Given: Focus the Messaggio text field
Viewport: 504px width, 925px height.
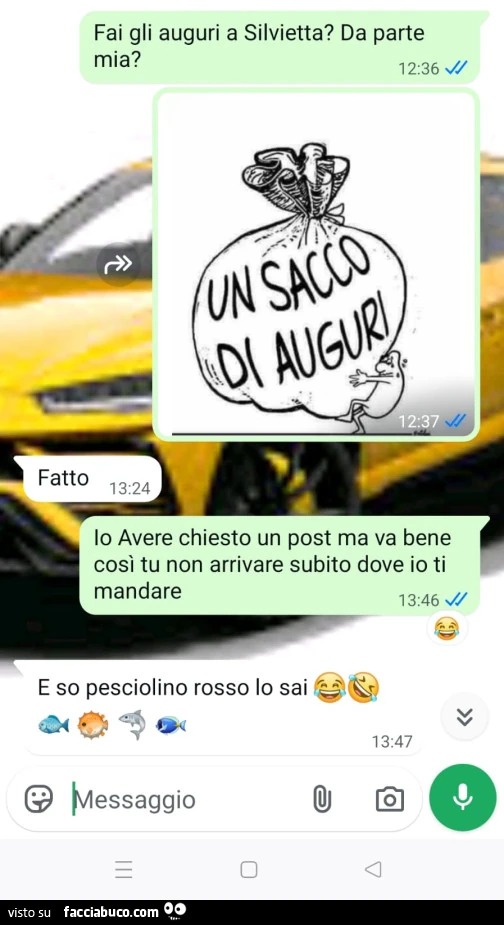Looking at the screenshot, I should pyautogui.click(x=186, y=800).
